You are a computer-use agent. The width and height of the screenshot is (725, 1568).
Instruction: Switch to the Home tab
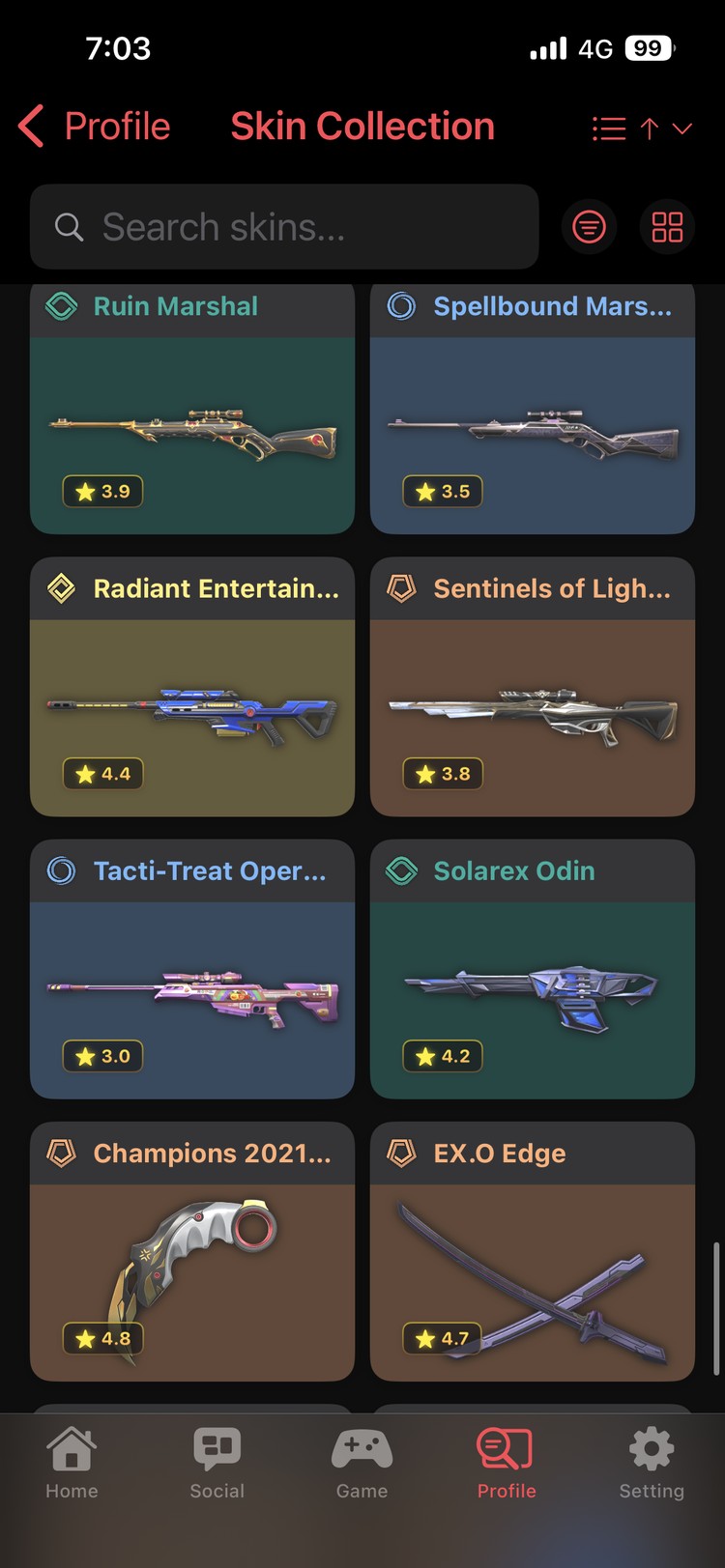coord(72,1464)
